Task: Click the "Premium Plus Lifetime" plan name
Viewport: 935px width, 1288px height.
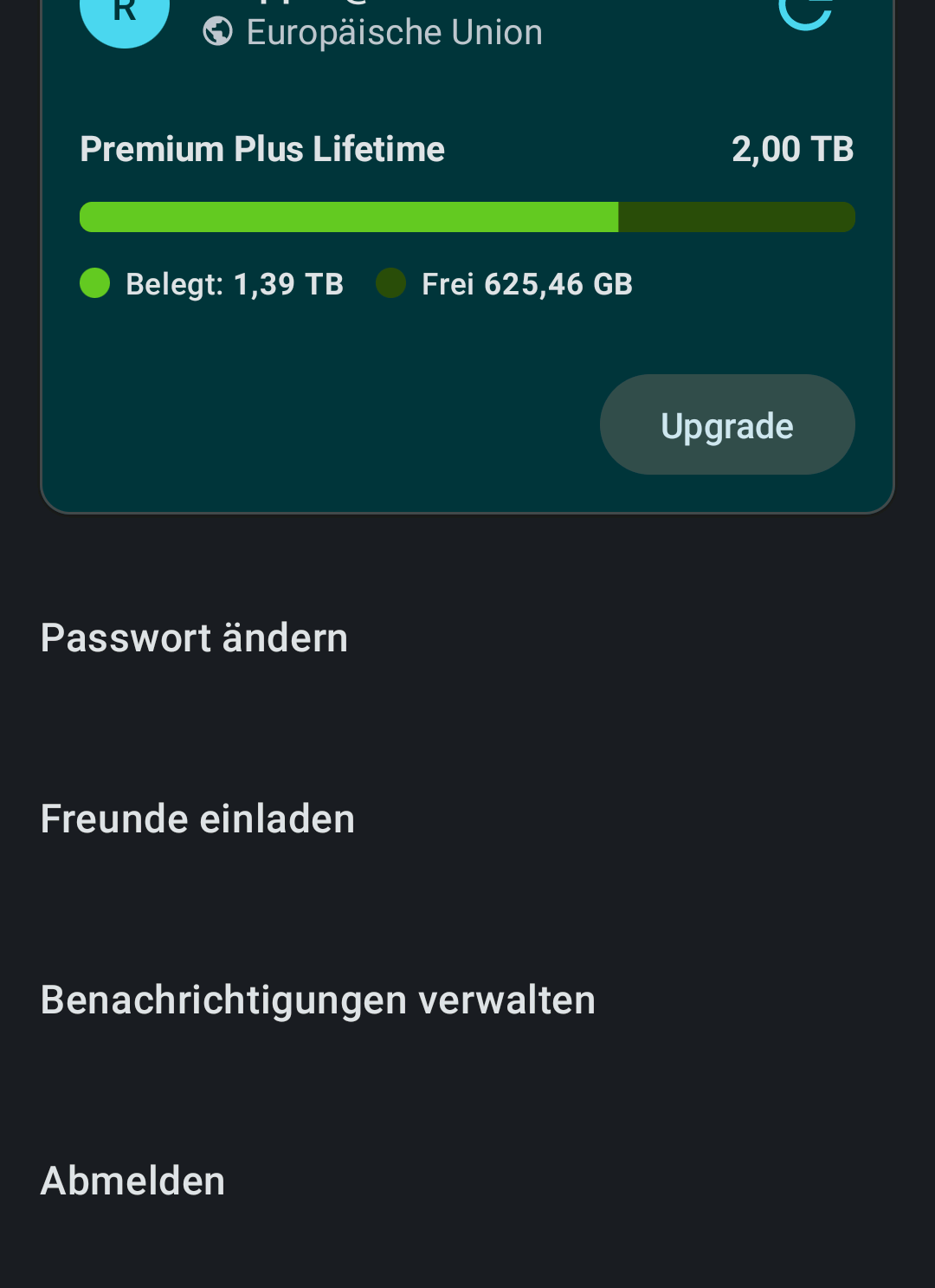Action: [x=262, y=149]
